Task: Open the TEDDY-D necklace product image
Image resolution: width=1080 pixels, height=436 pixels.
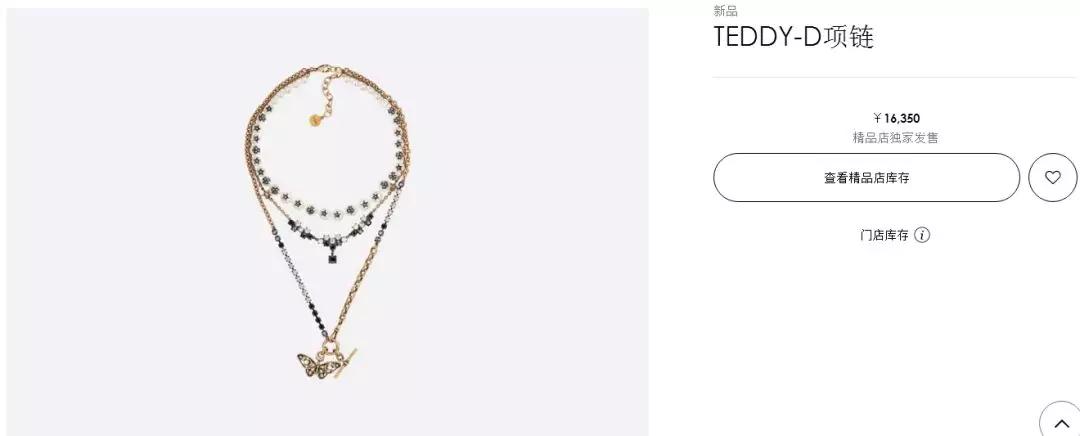Action: (328, 222)
